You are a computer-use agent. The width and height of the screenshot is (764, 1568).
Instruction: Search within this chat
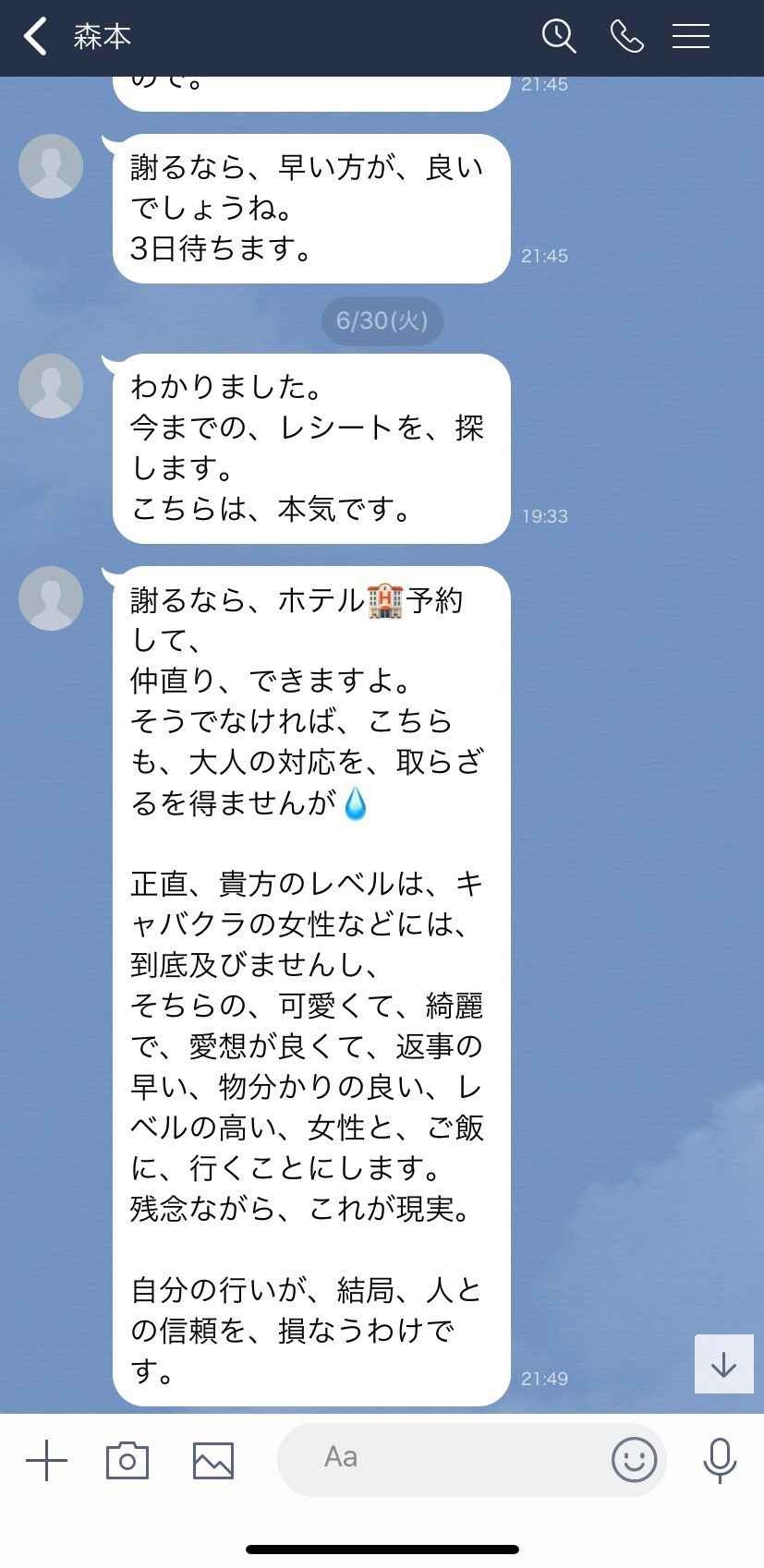coord(558,37)
